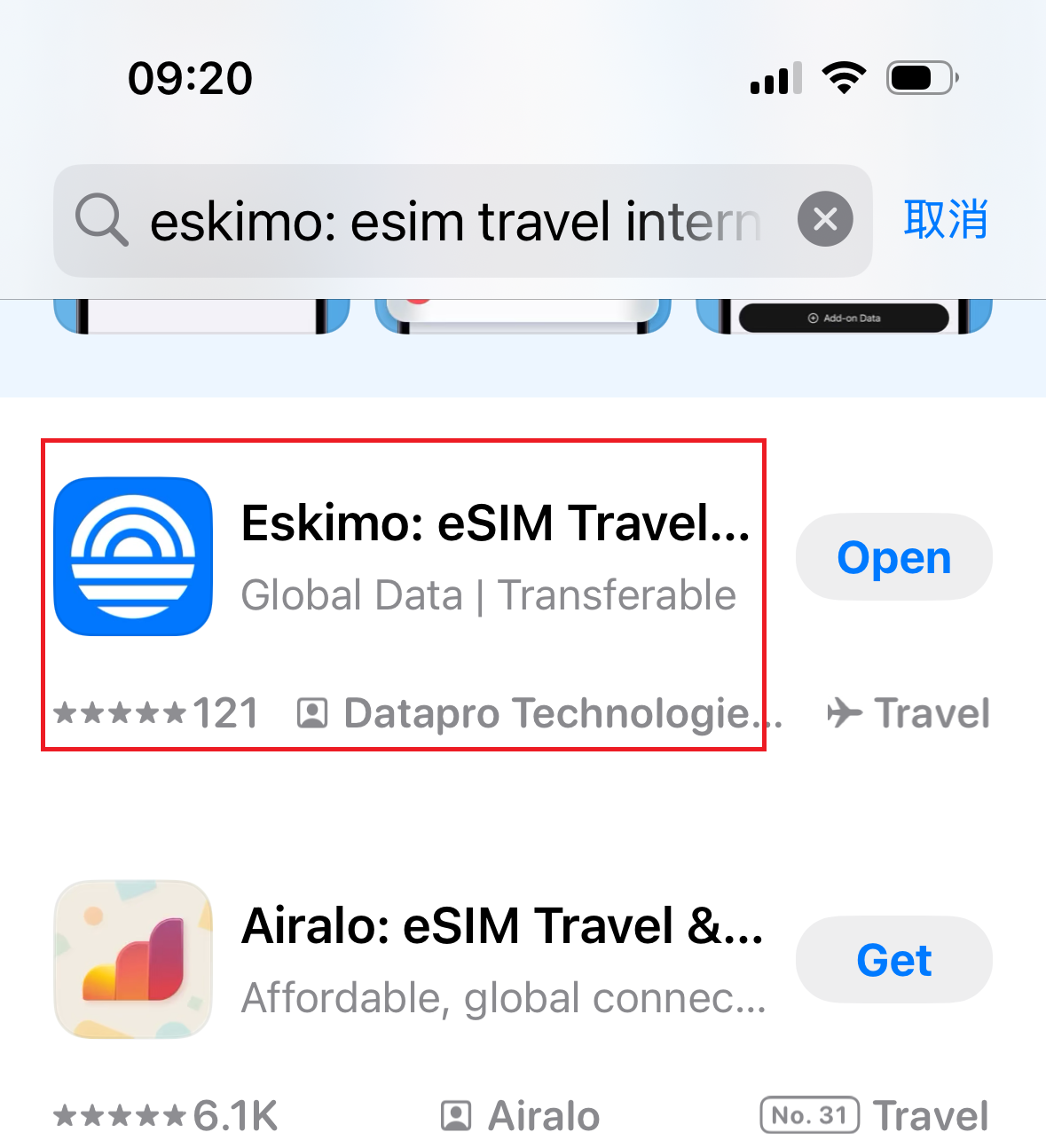The height and width of the screenshot is (1148, 1046).
Task: Open the Eskimo app via Open button
Action: point(893,557)
